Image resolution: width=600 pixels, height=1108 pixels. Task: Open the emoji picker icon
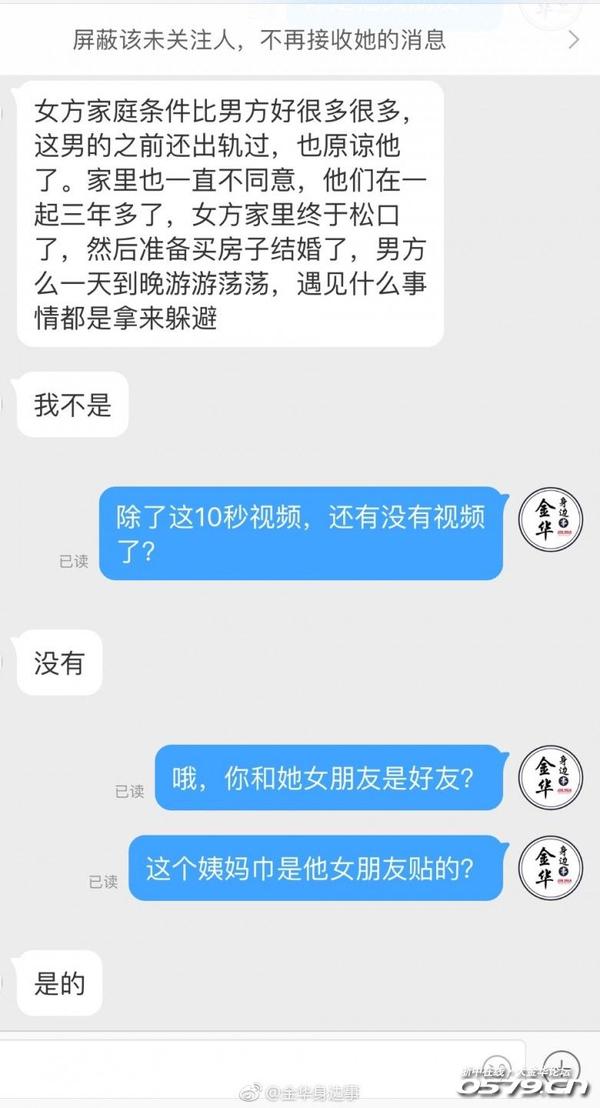[493, 1067]
